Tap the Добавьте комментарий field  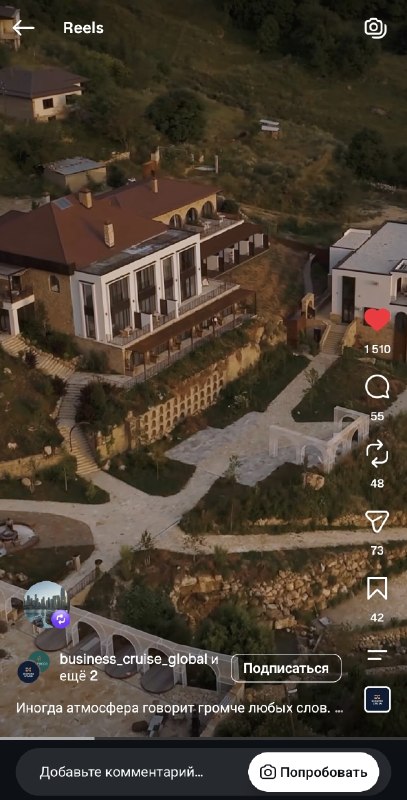(x=121, y=772)
